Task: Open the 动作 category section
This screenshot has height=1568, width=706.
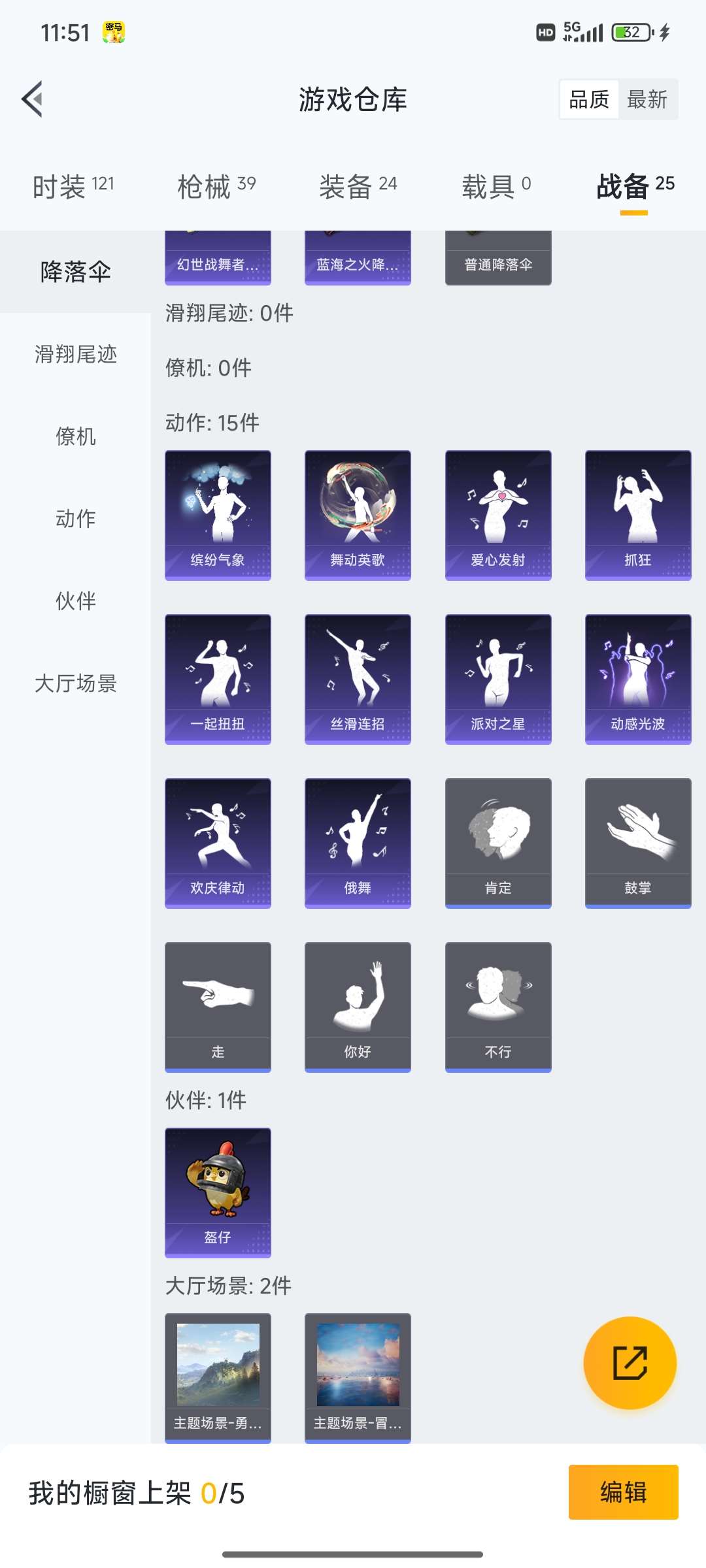Action: tap(74, 519)
